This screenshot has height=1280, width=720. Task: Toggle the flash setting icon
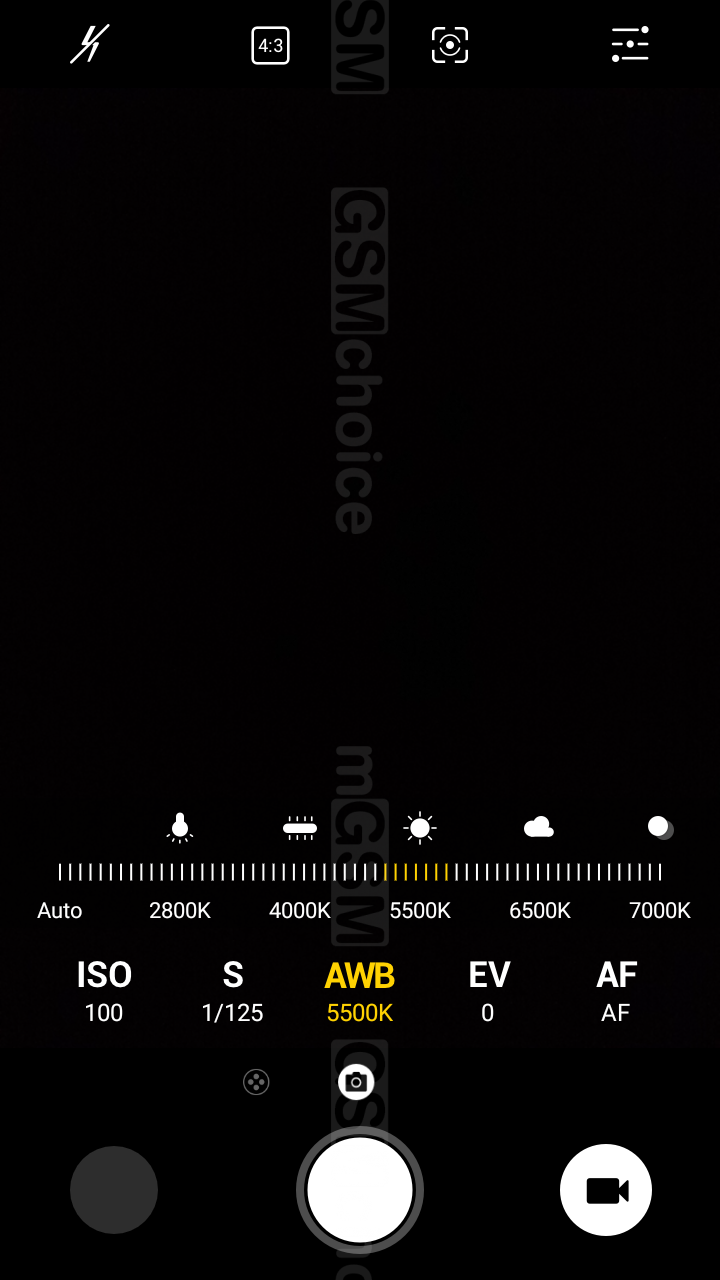[x=90, y=45]
